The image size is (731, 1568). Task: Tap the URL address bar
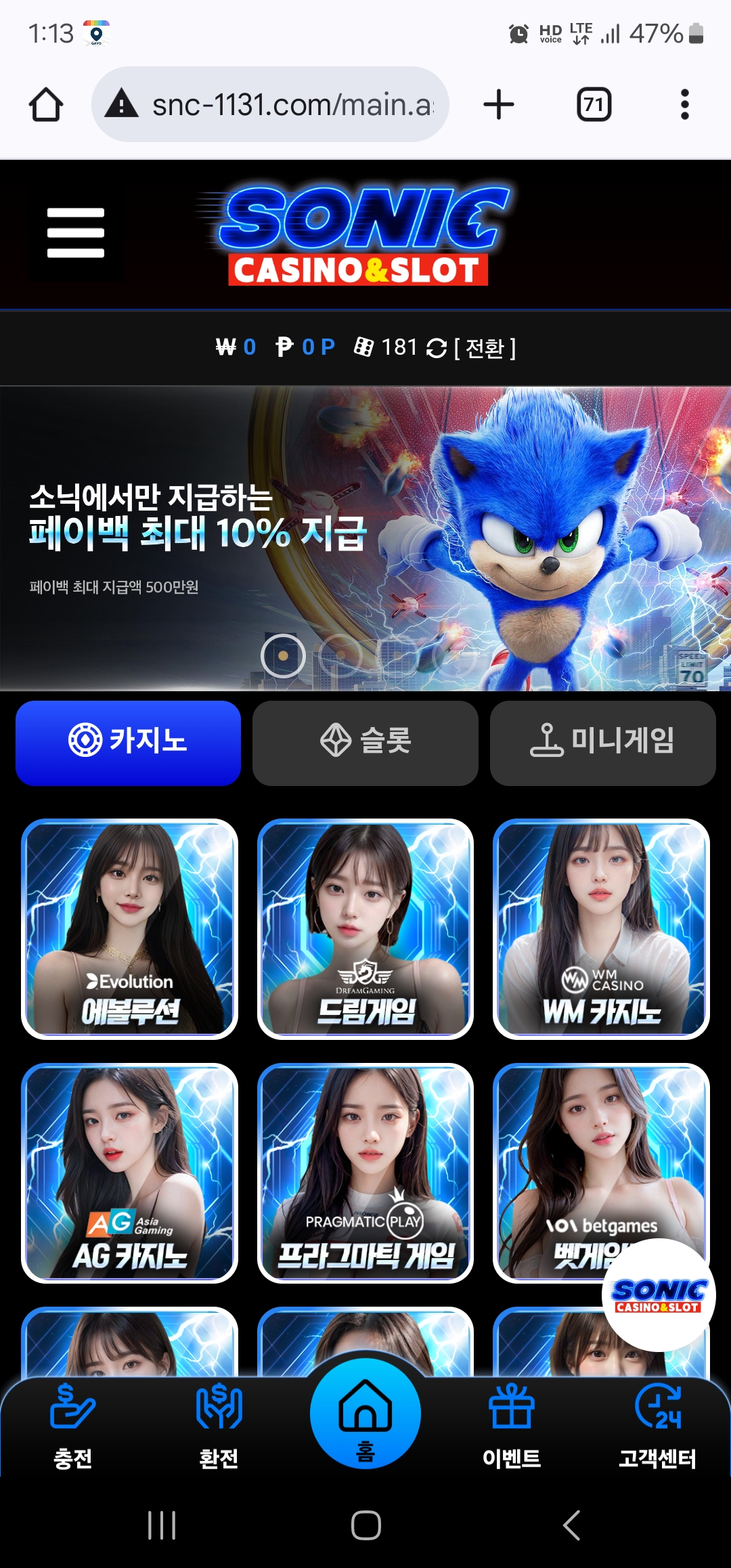(270, 104)
